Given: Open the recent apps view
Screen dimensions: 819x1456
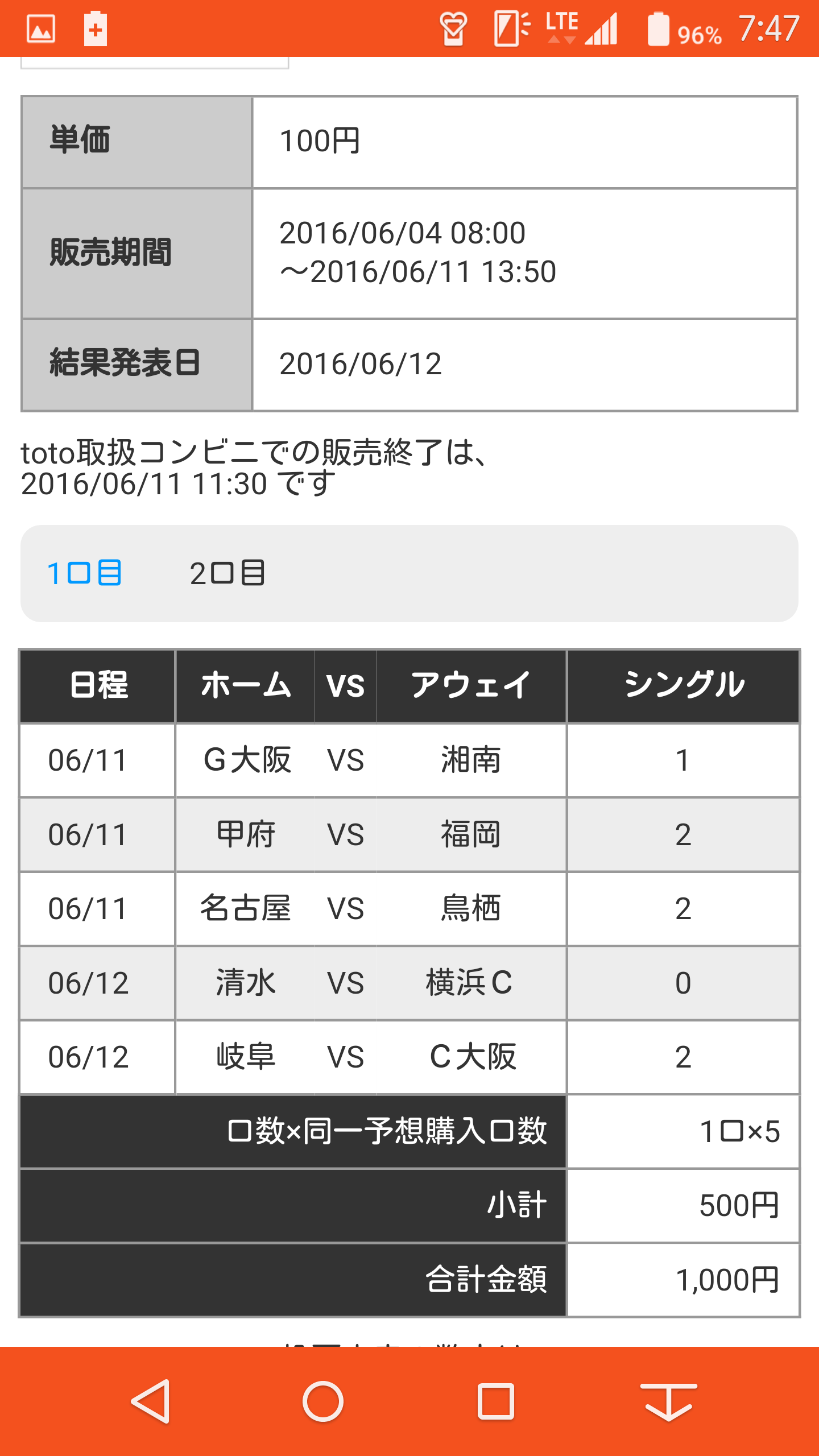Looking at the screenshot, I should 495,1401.
